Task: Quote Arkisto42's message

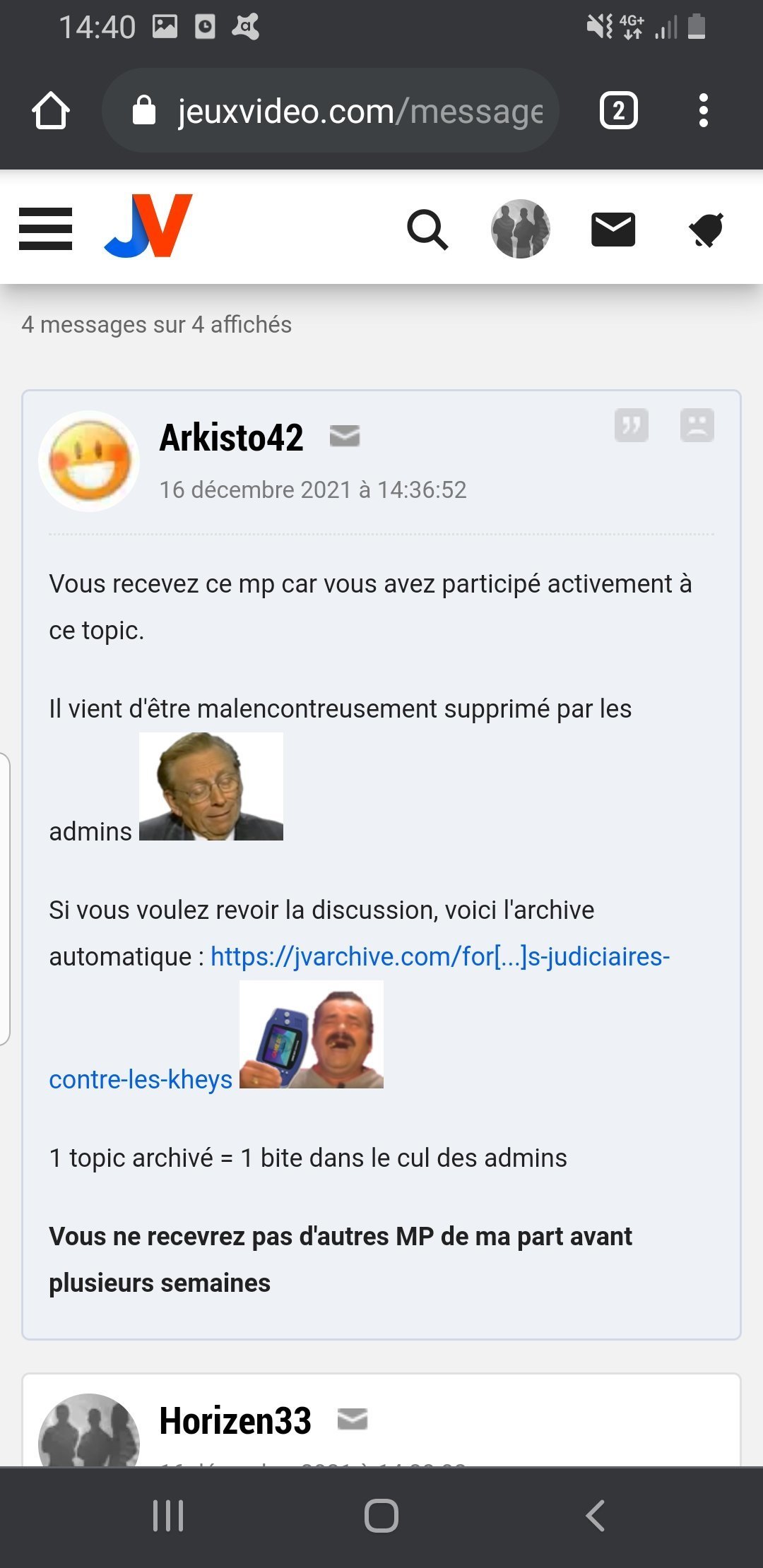Action: [632, 425]
